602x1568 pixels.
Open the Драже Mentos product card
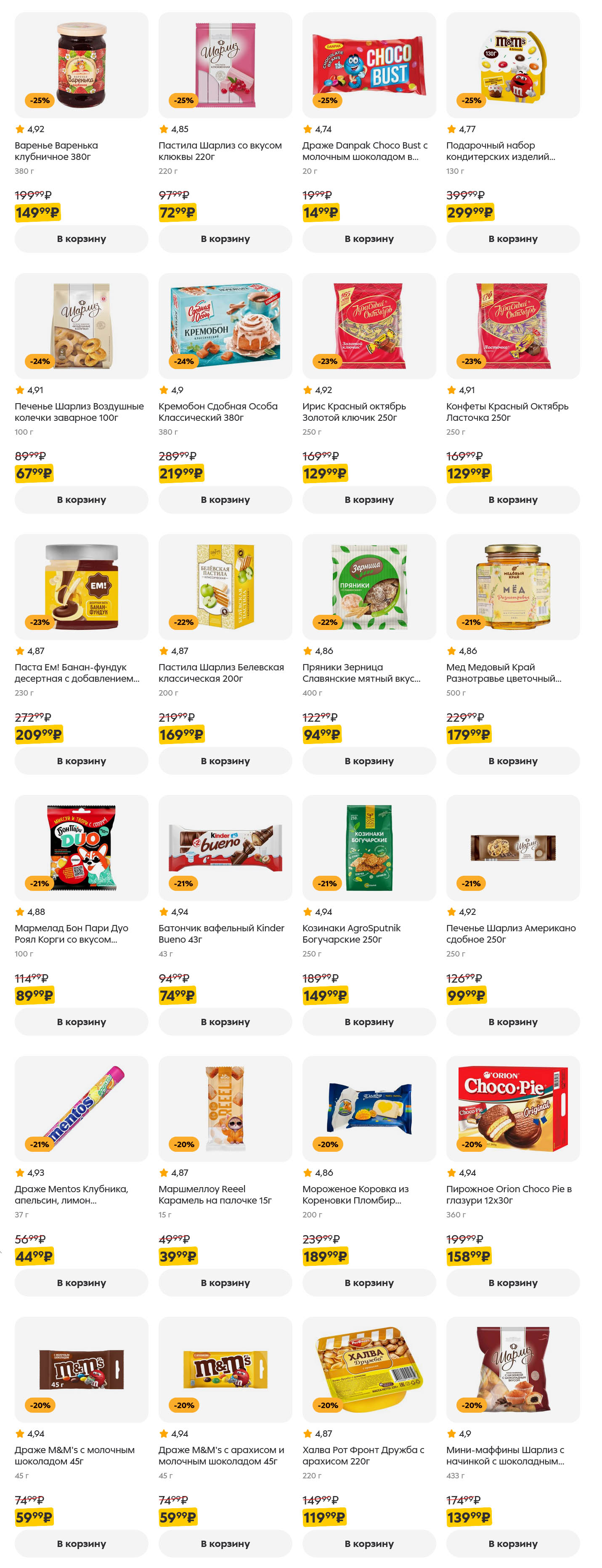(81, 1108)
